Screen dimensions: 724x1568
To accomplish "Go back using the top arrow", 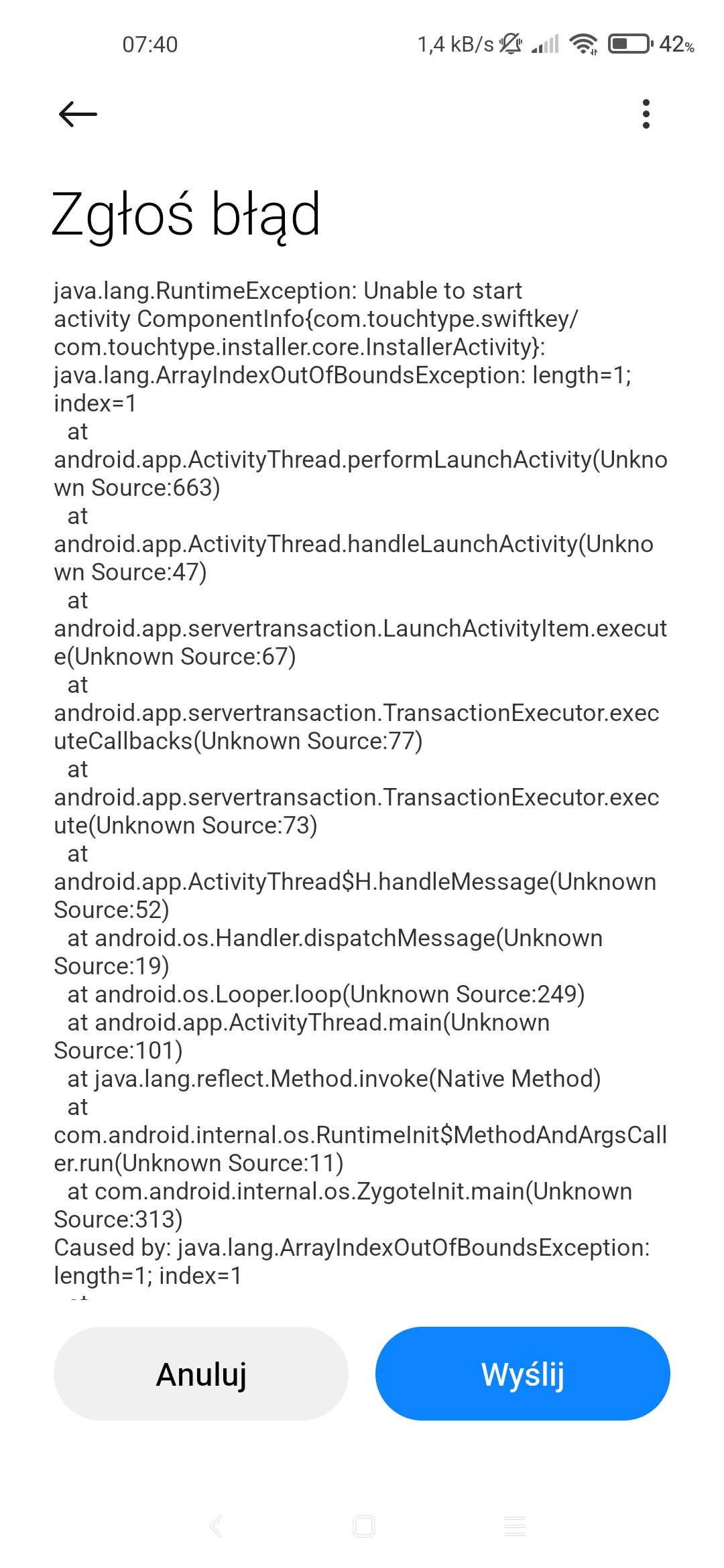I will pos(78,115).
